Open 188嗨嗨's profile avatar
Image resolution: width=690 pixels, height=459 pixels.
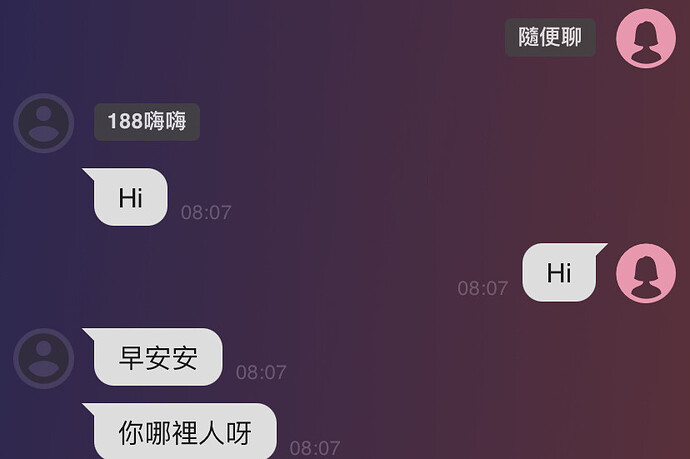click(x=43, y=123)
